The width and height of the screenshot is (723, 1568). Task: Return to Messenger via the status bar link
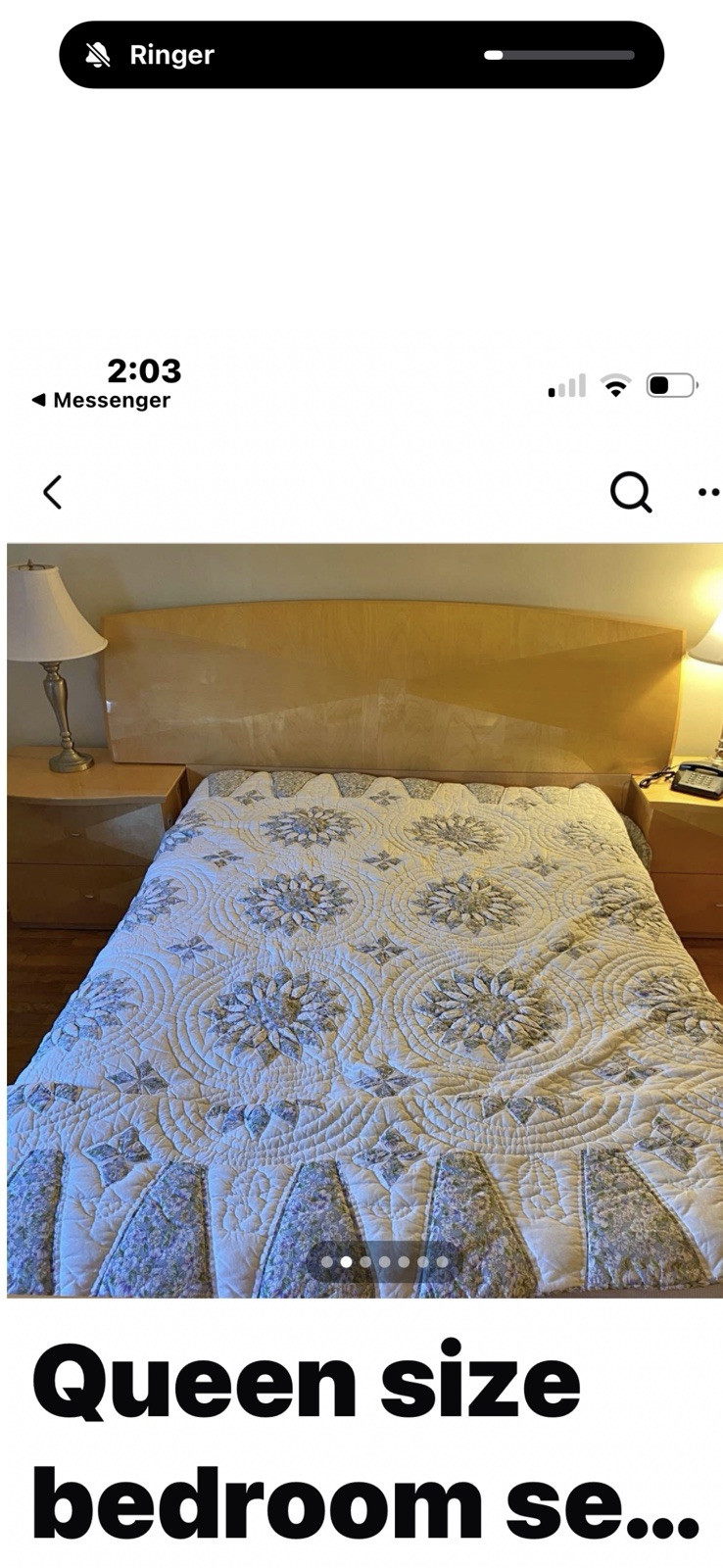(x=102, y=400)
